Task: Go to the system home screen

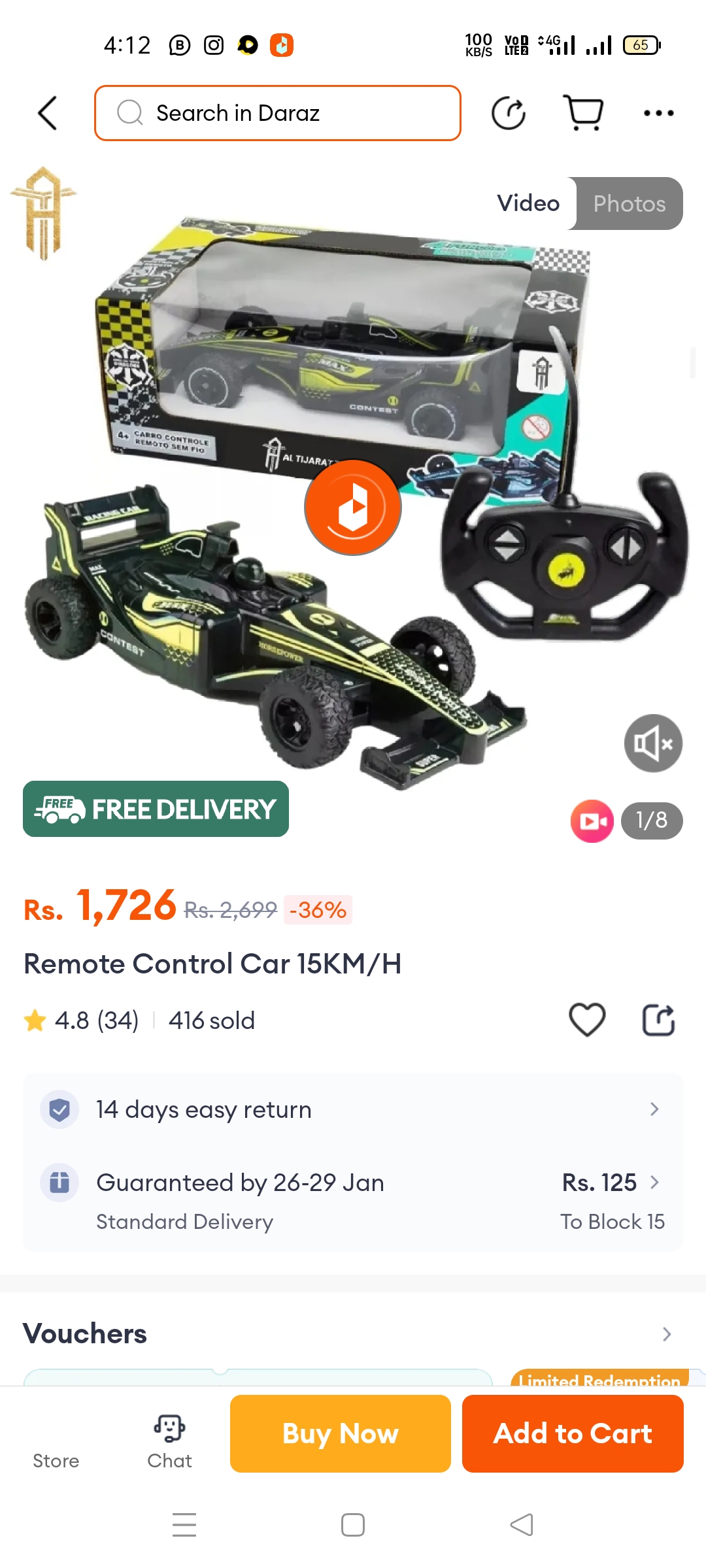Action: coord(353,1526)
